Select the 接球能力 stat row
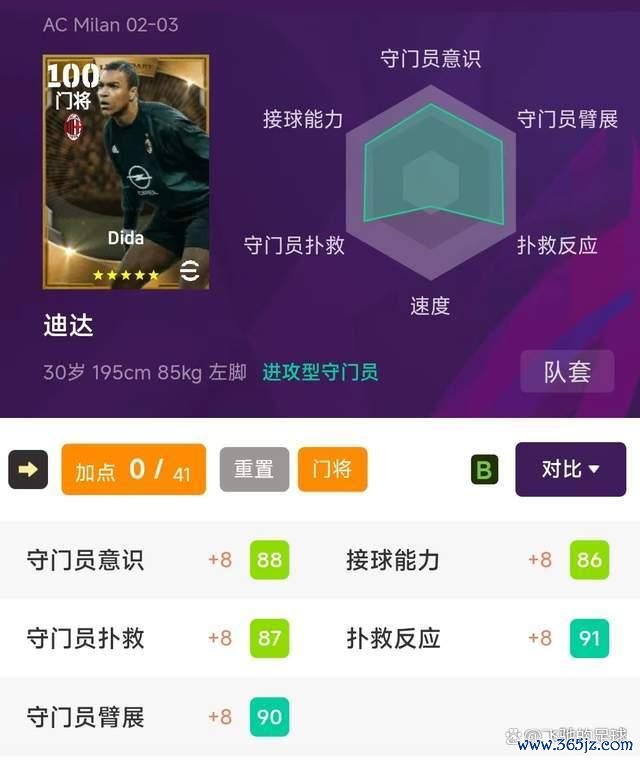640x760 pixels. [478, 560]
